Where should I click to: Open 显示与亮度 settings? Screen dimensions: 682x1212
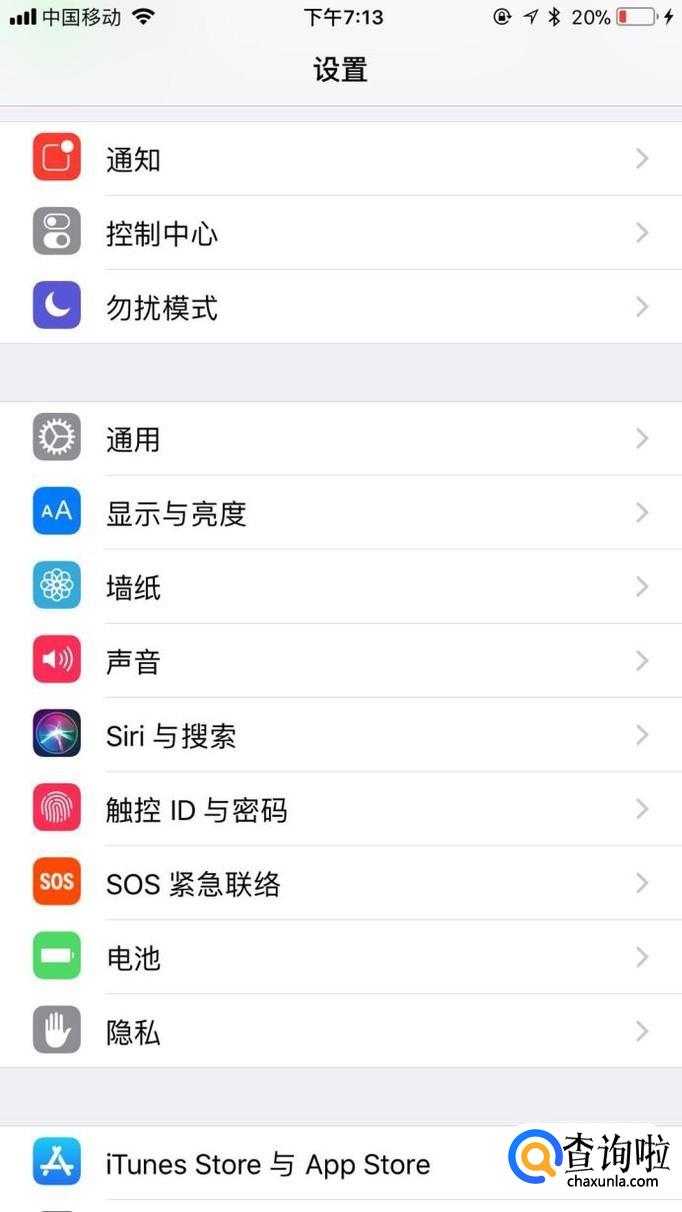pyautogui.click(x=341, y=513)
